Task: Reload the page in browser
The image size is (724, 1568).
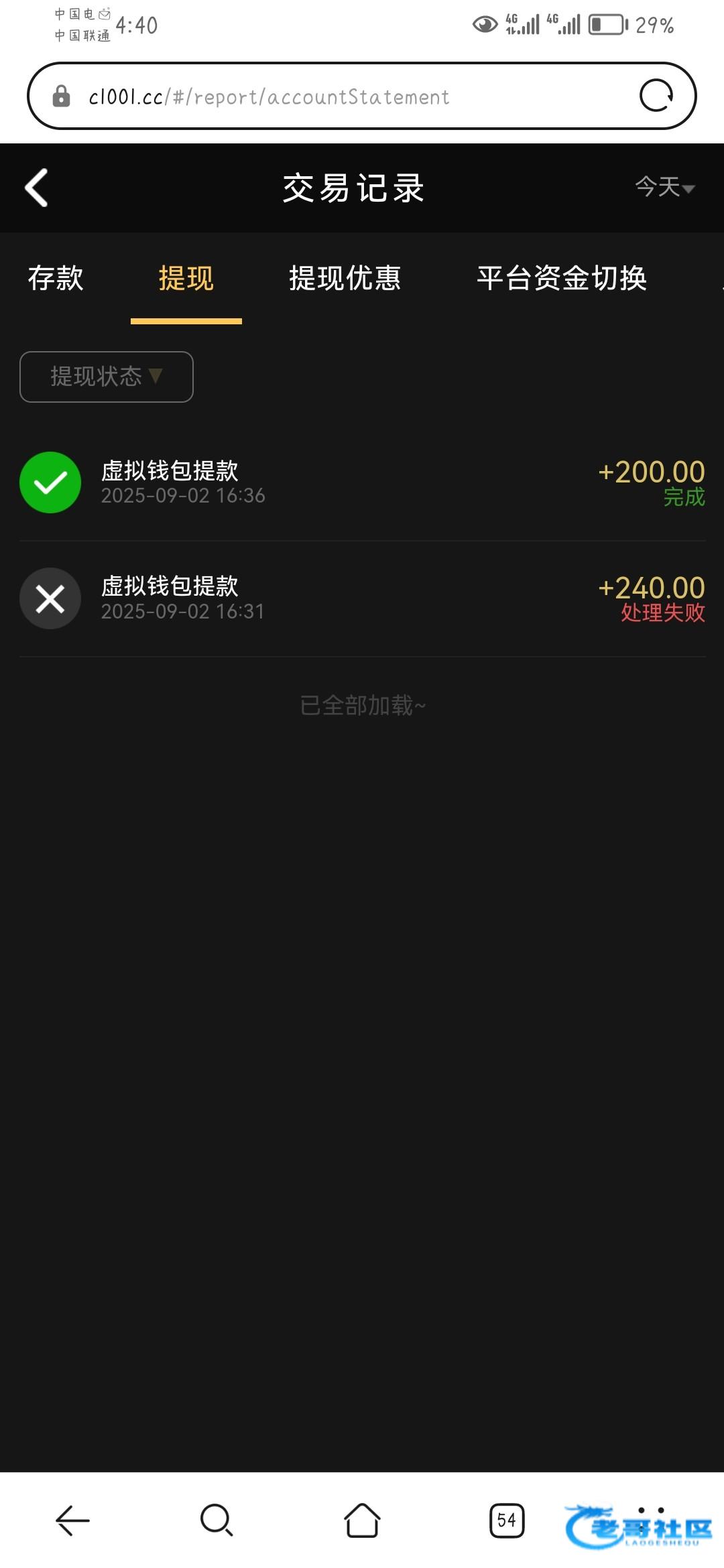Action: tap(656, 95)
